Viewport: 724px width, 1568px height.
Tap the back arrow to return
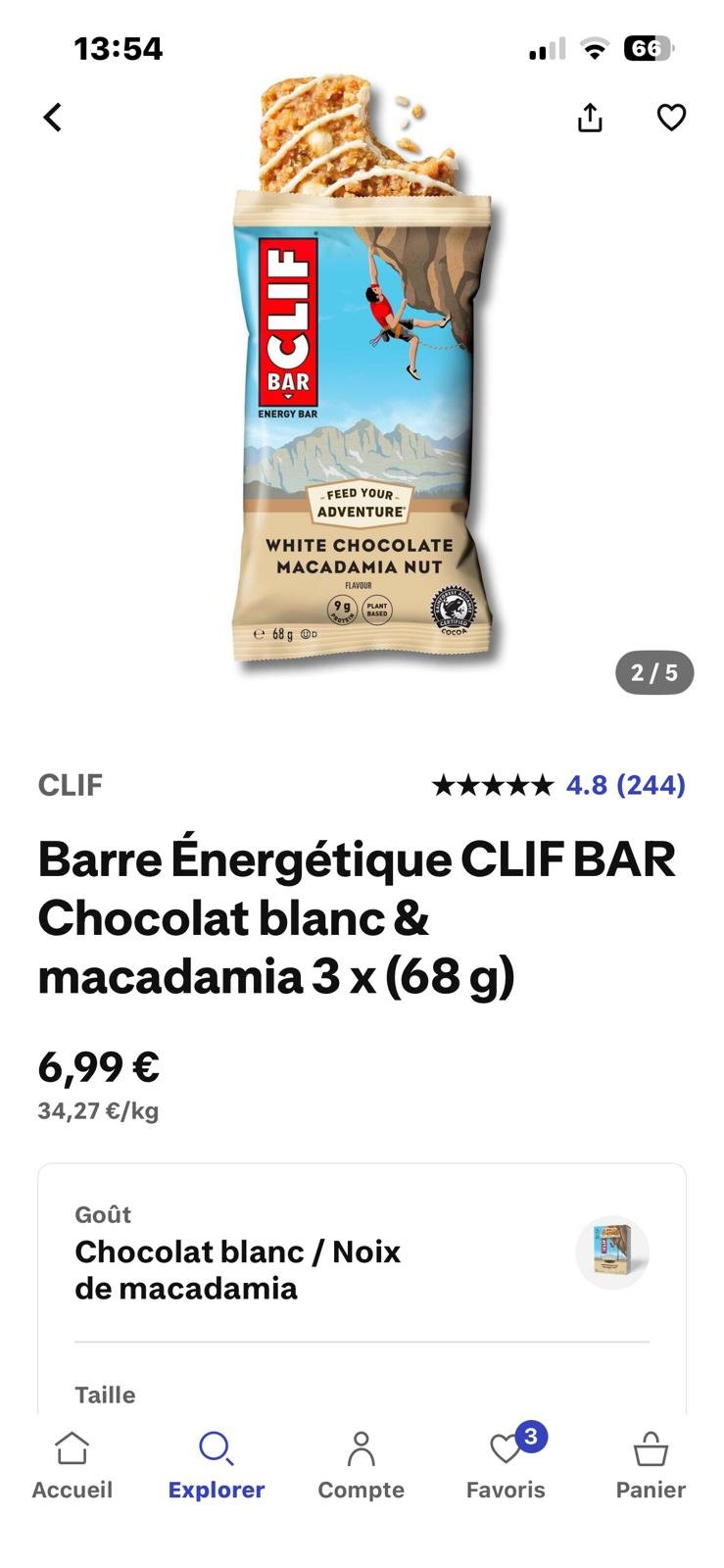coord(52,117)
